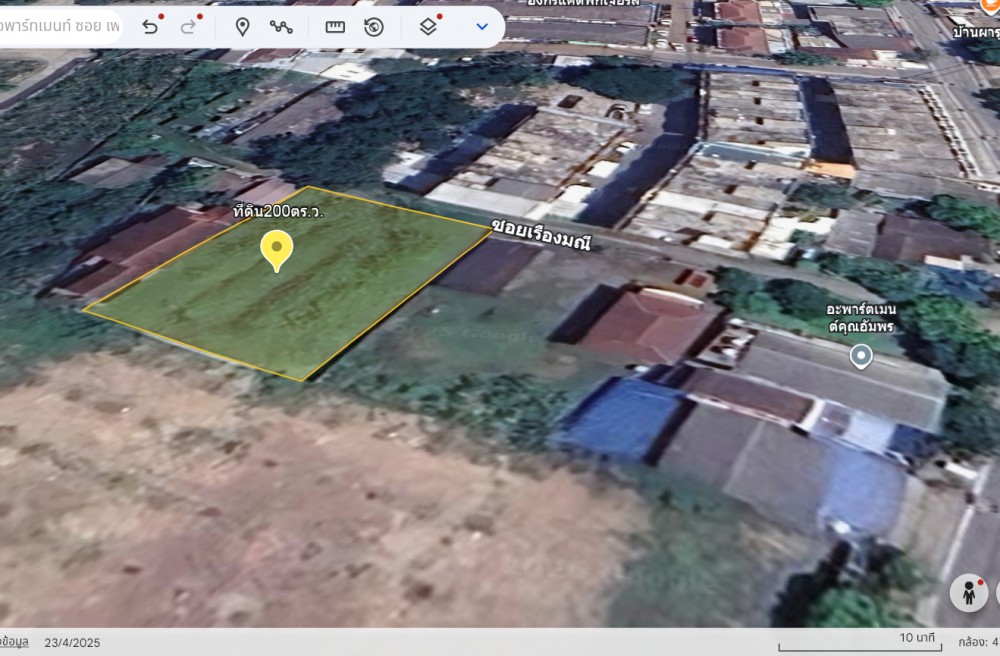Open the map layers options
This screenshot has height=656, width=1000.
tap(428, 26)
